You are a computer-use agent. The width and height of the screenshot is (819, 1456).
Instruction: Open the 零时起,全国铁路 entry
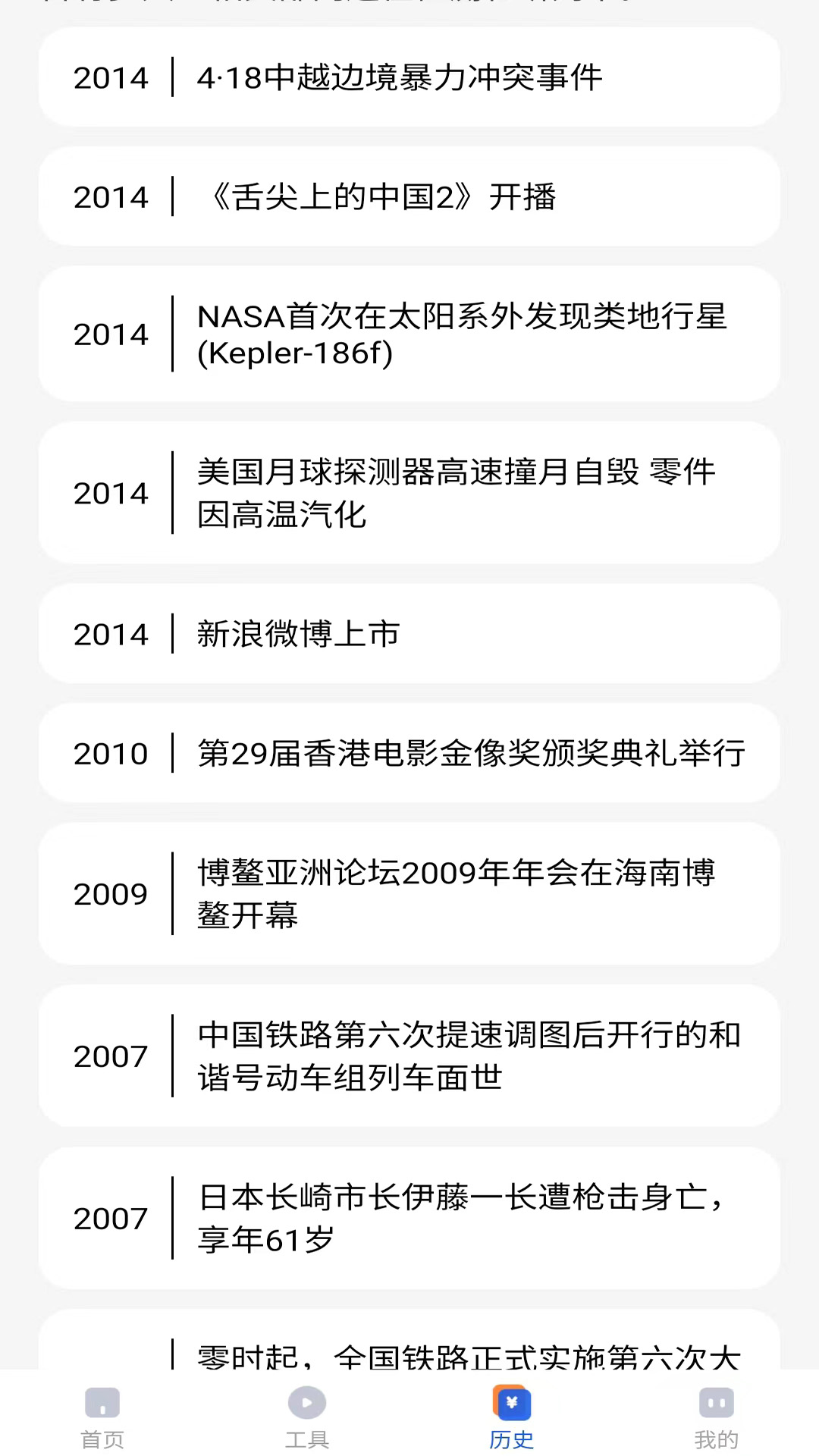click(x=409, y=1341)
